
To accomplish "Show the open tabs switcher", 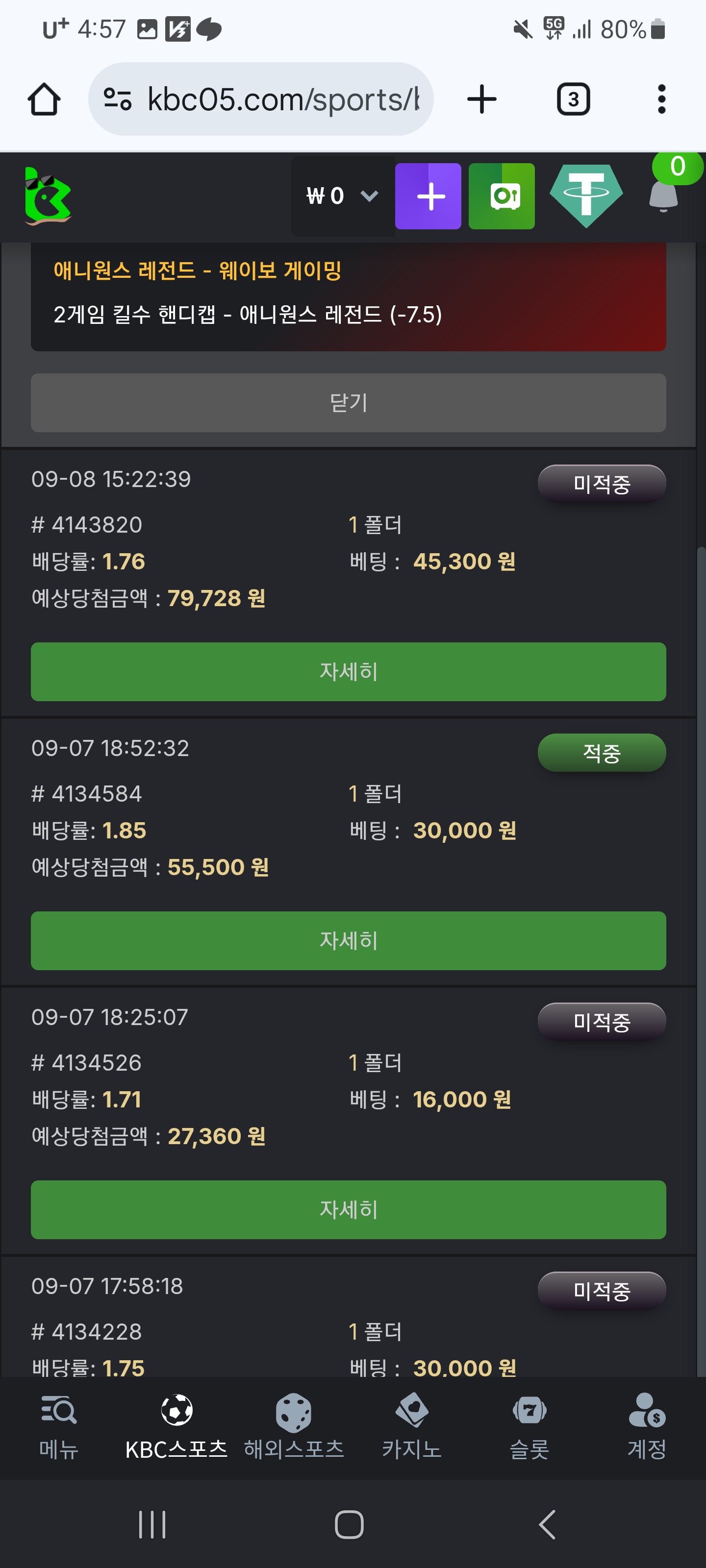I will (x=573, y=99).
